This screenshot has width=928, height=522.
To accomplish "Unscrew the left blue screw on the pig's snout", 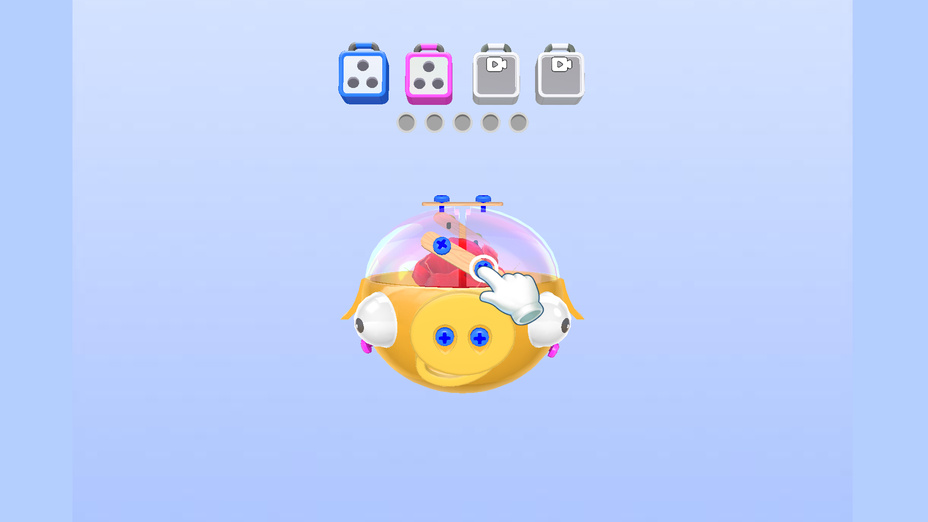I will (x=445, y=338).
